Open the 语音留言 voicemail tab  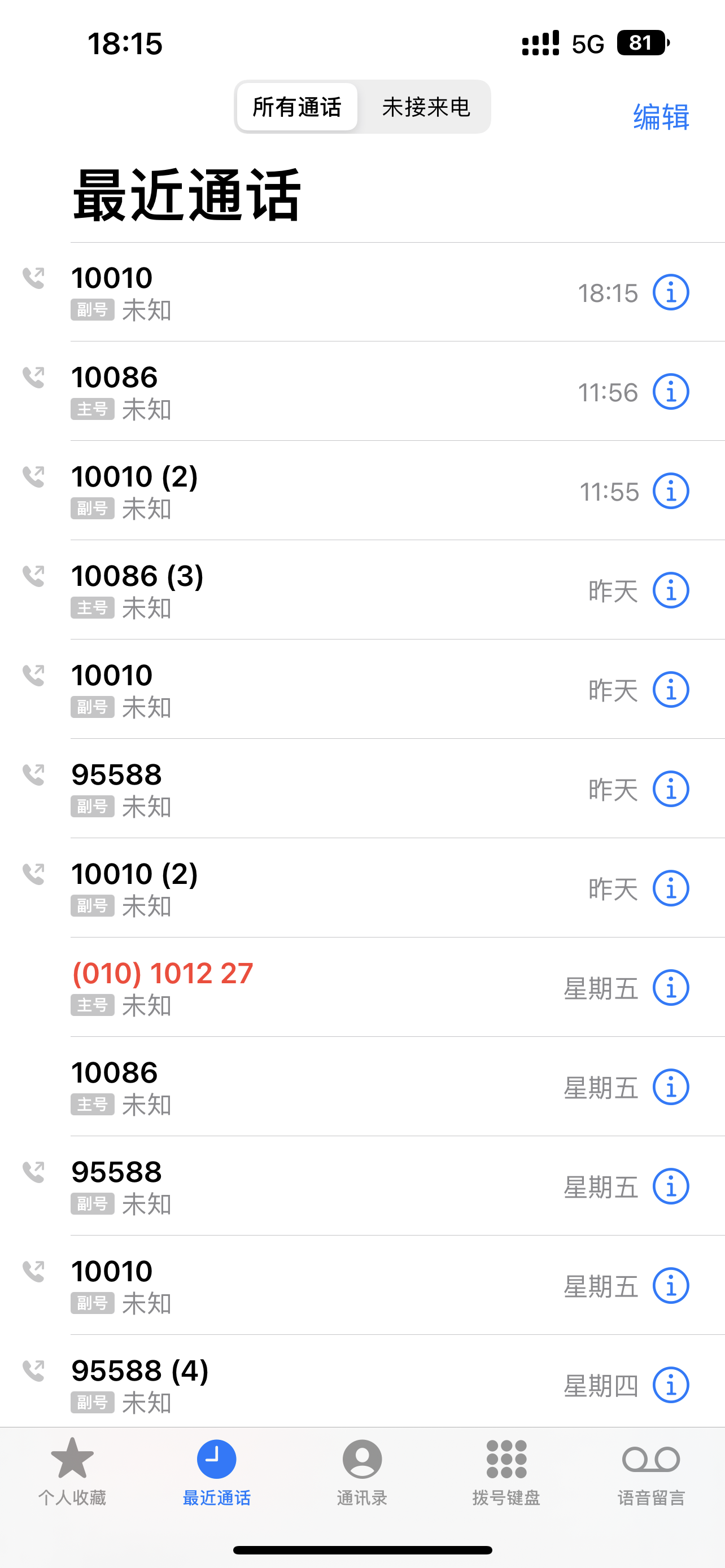[x=652, y=1470]
